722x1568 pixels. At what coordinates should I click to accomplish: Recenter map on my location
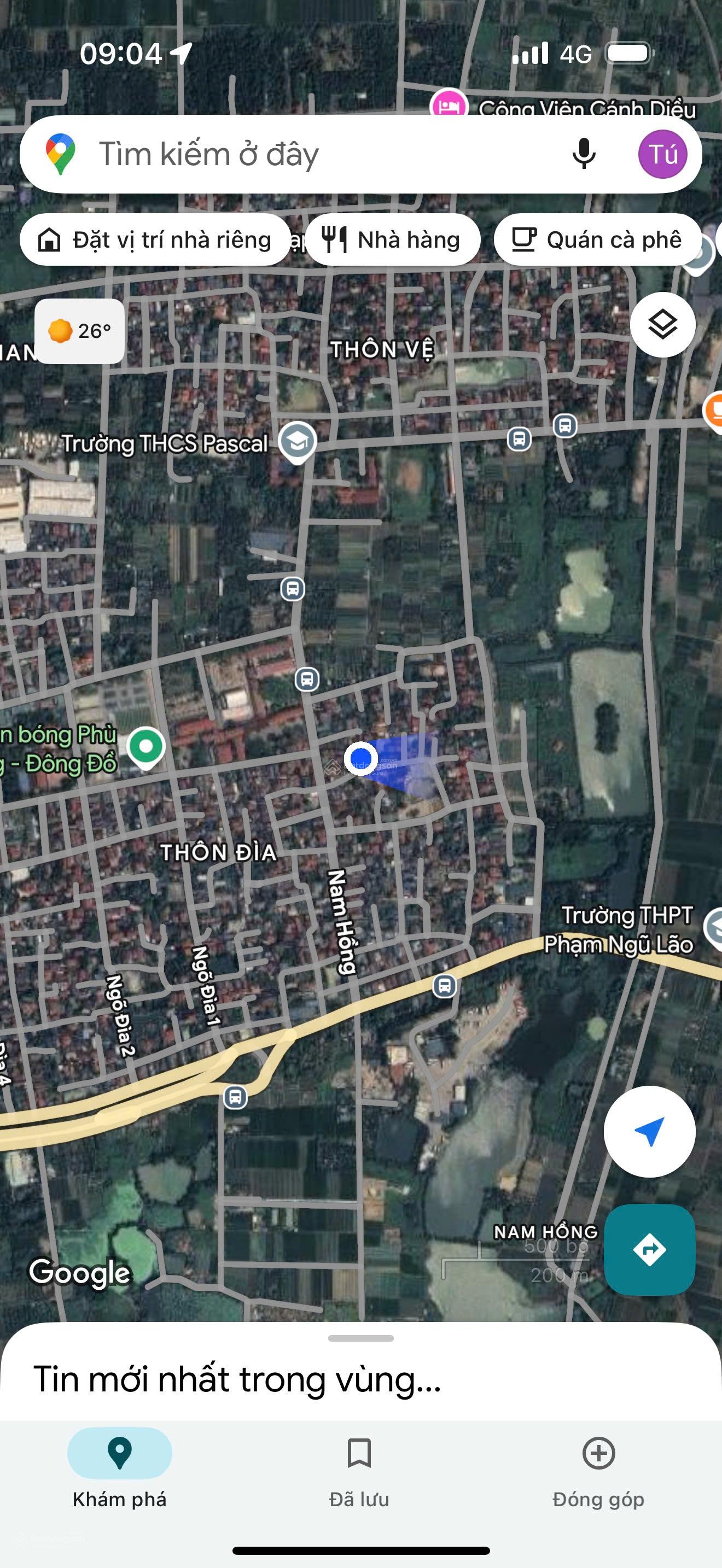pos(649,1132)
